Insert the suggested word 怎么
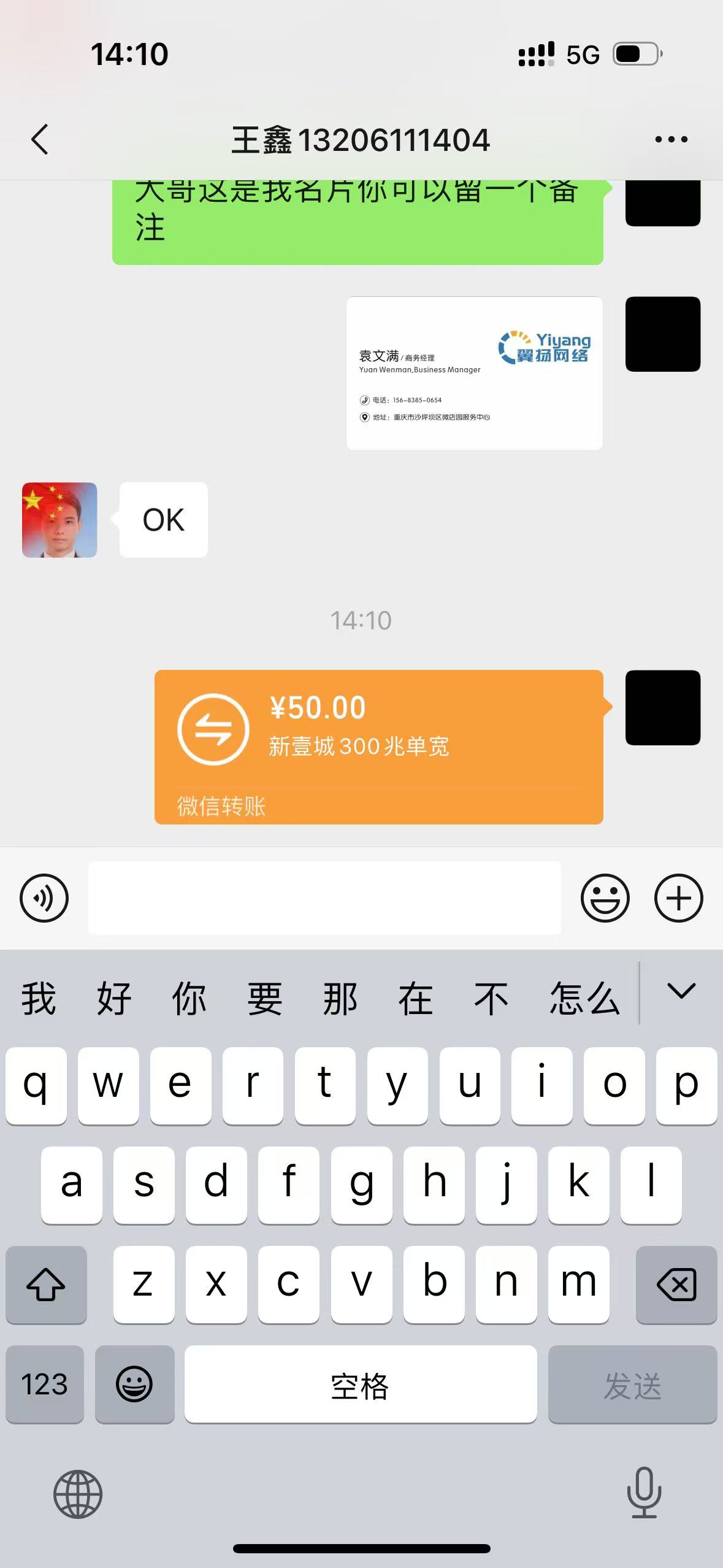 [x=584, y=998]
